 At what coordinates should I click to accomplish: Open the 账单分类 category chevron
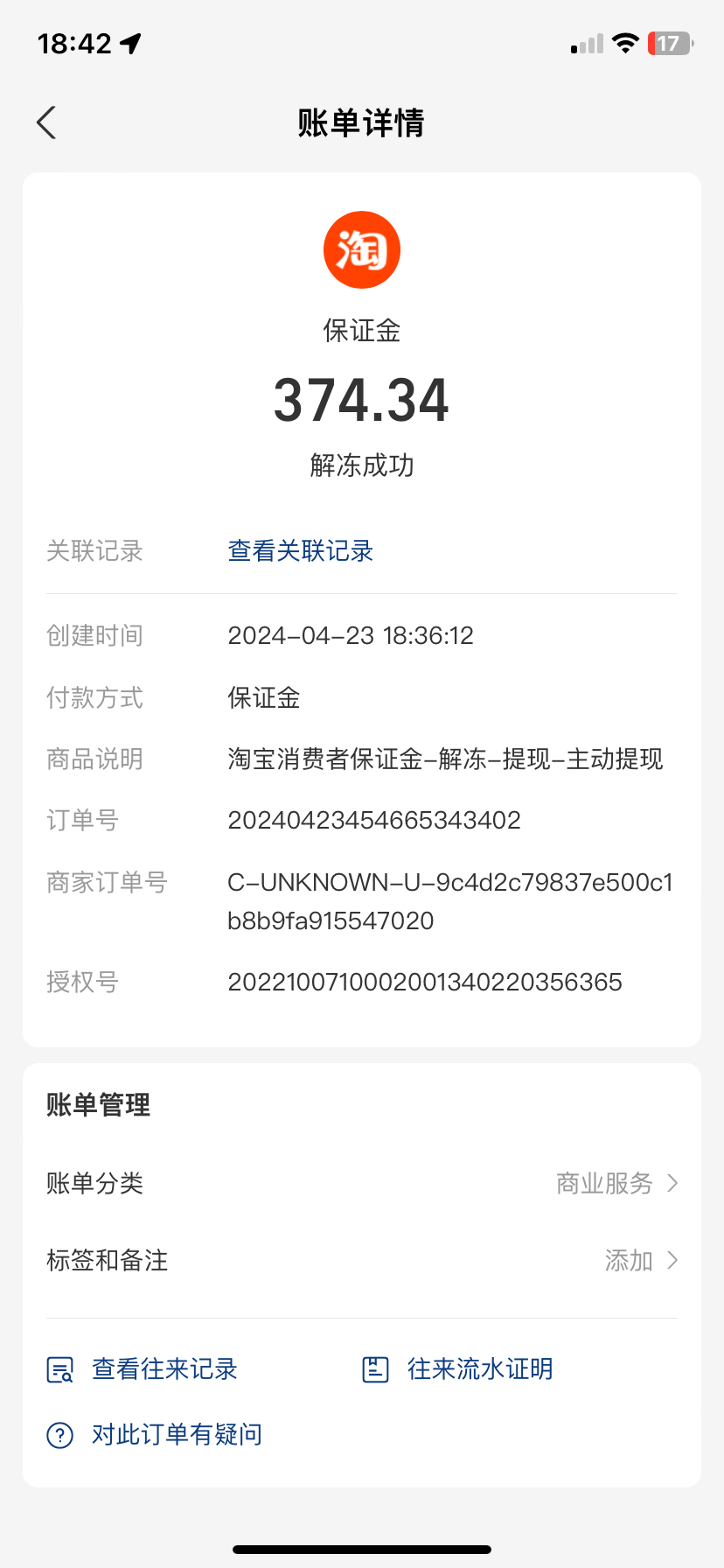tap(672, 1183)
